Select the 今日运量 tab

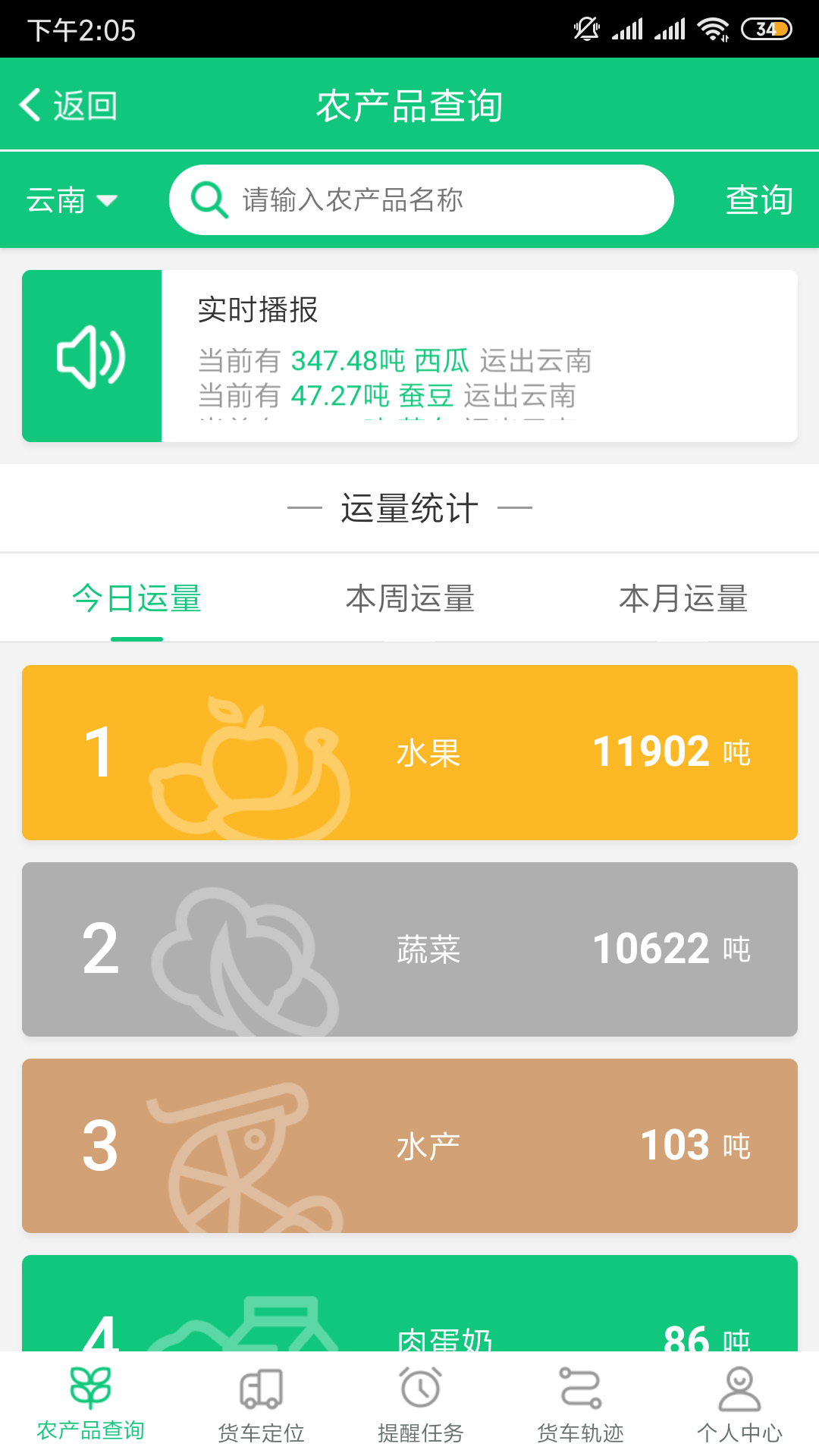tap(136, 598)
